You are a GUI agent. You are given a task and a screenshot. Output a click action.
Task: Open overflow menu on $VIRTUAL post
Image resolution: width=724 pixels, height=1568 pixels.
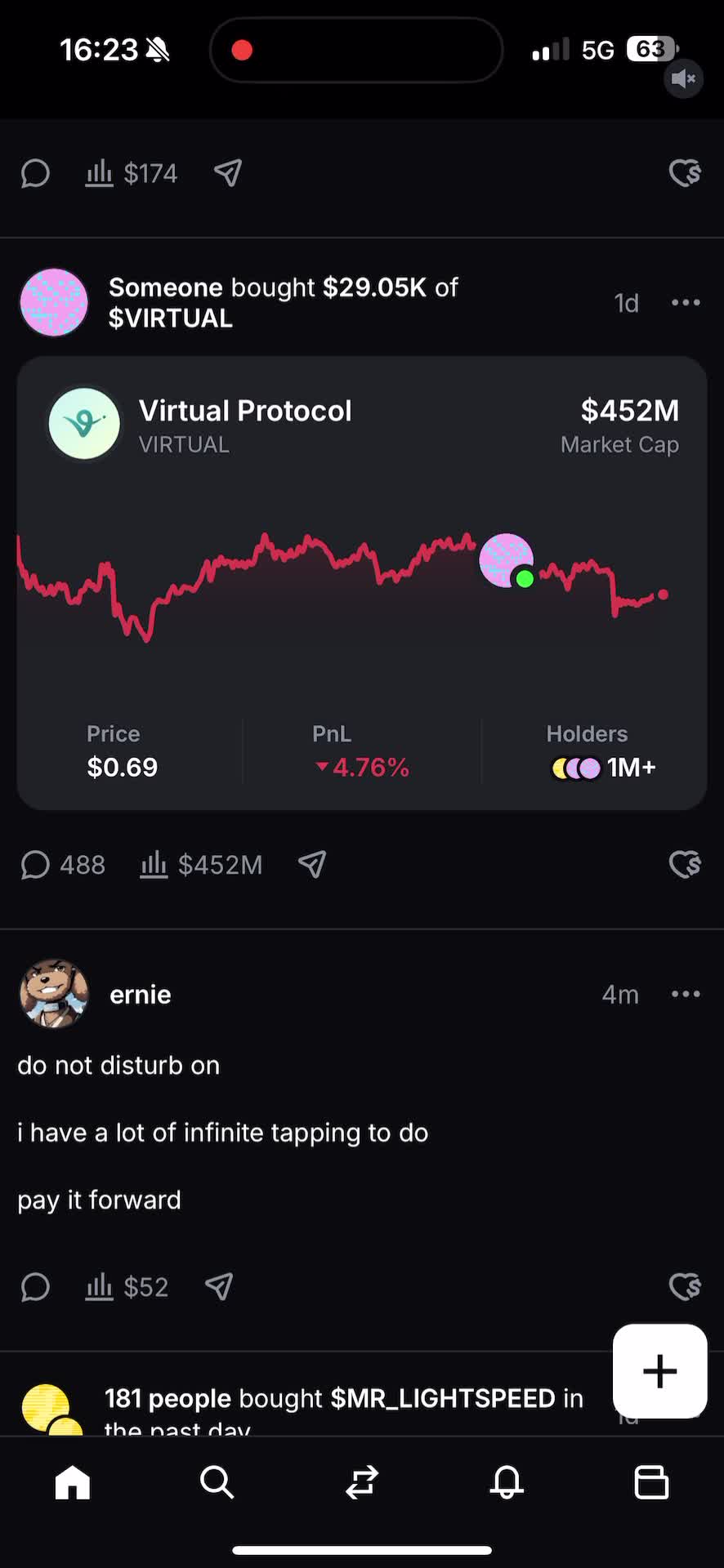(685, 303)
